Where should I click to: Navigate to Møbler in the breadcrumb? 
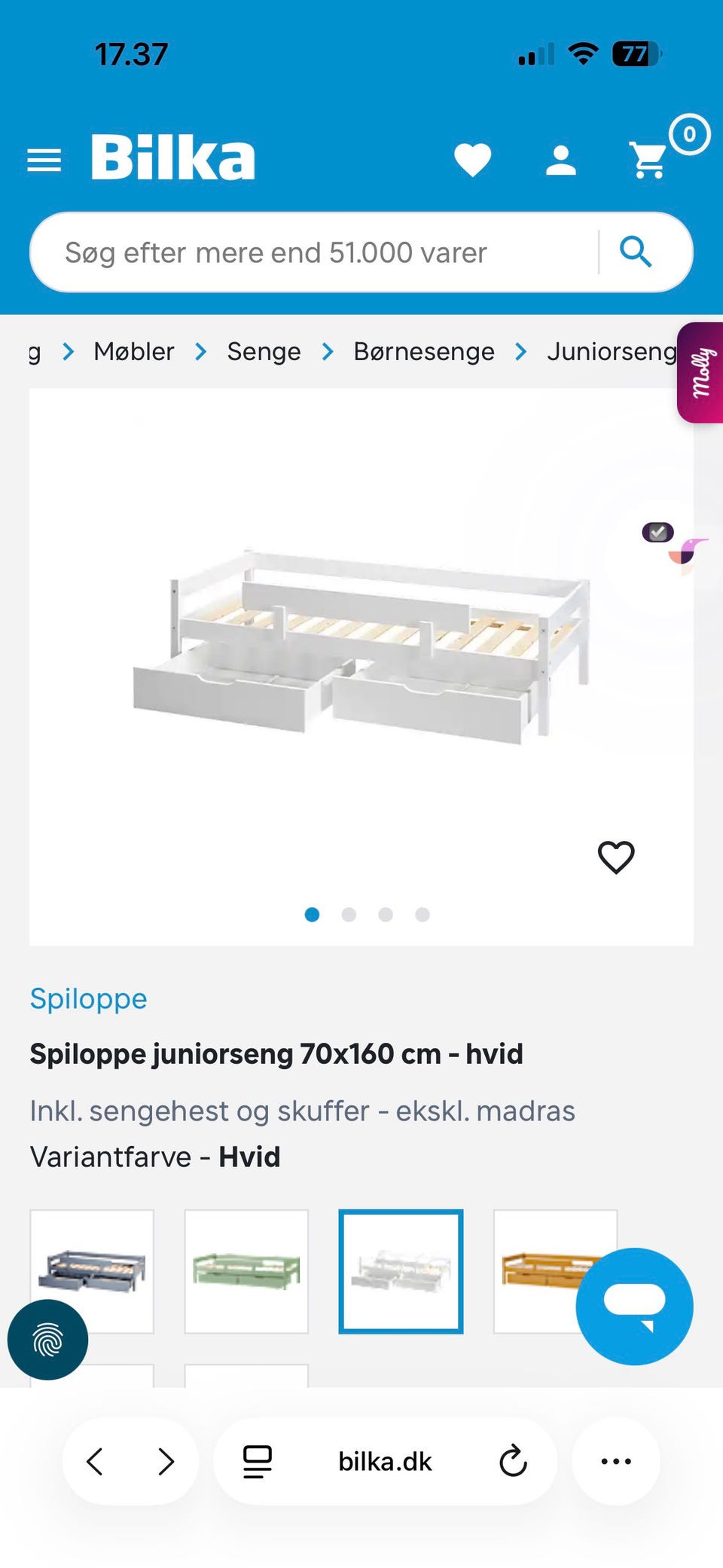(133, 351)
